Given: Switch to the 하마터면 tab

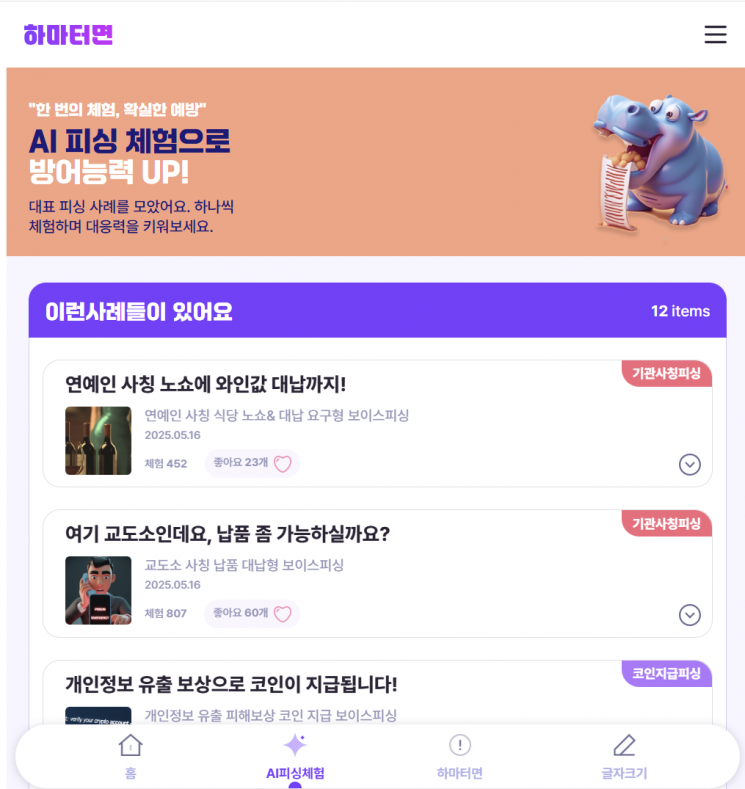Looking at the screenshot, I should click(x=459, y=756).
